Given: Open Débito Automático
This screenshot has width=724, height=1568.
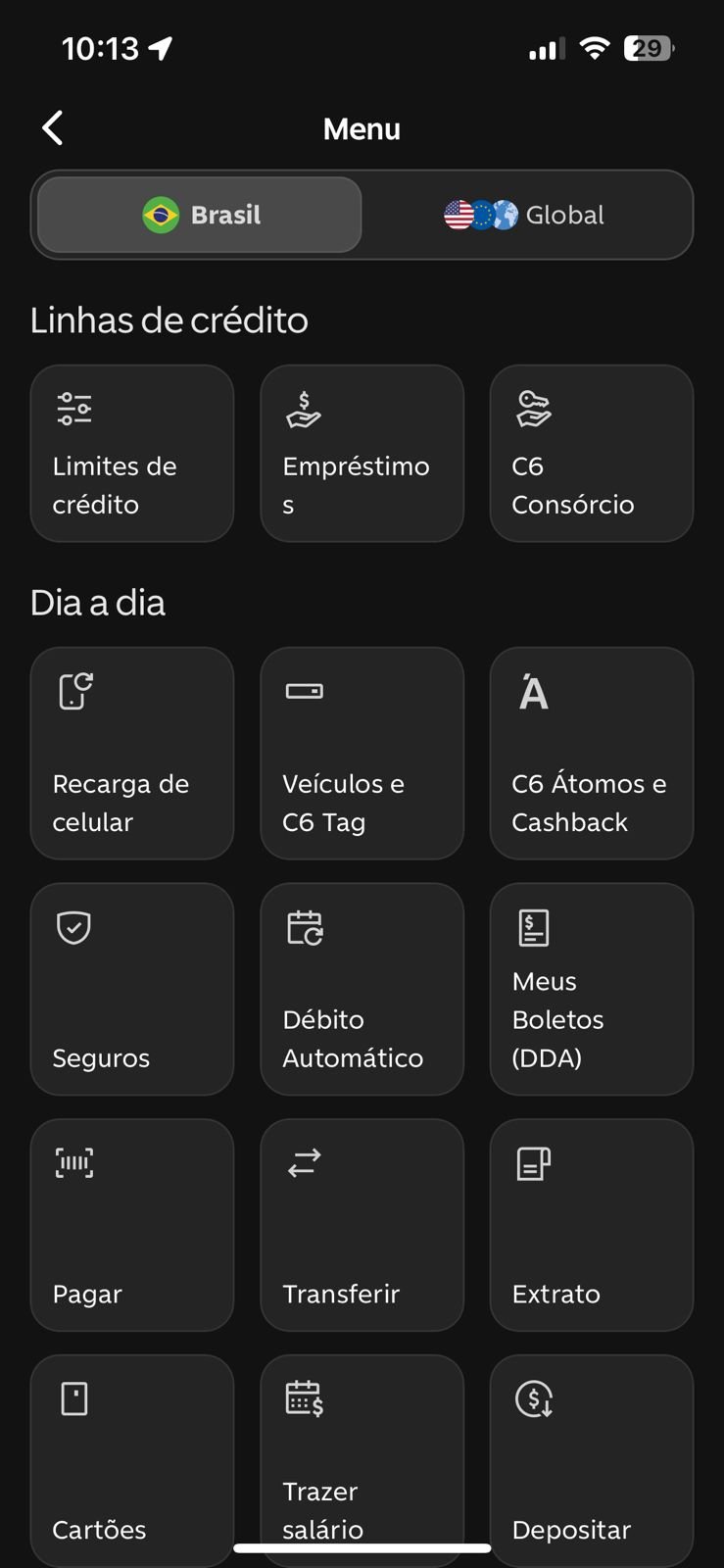Looking at the screenshot, I should pyautogui.click(x=362, y=989).
